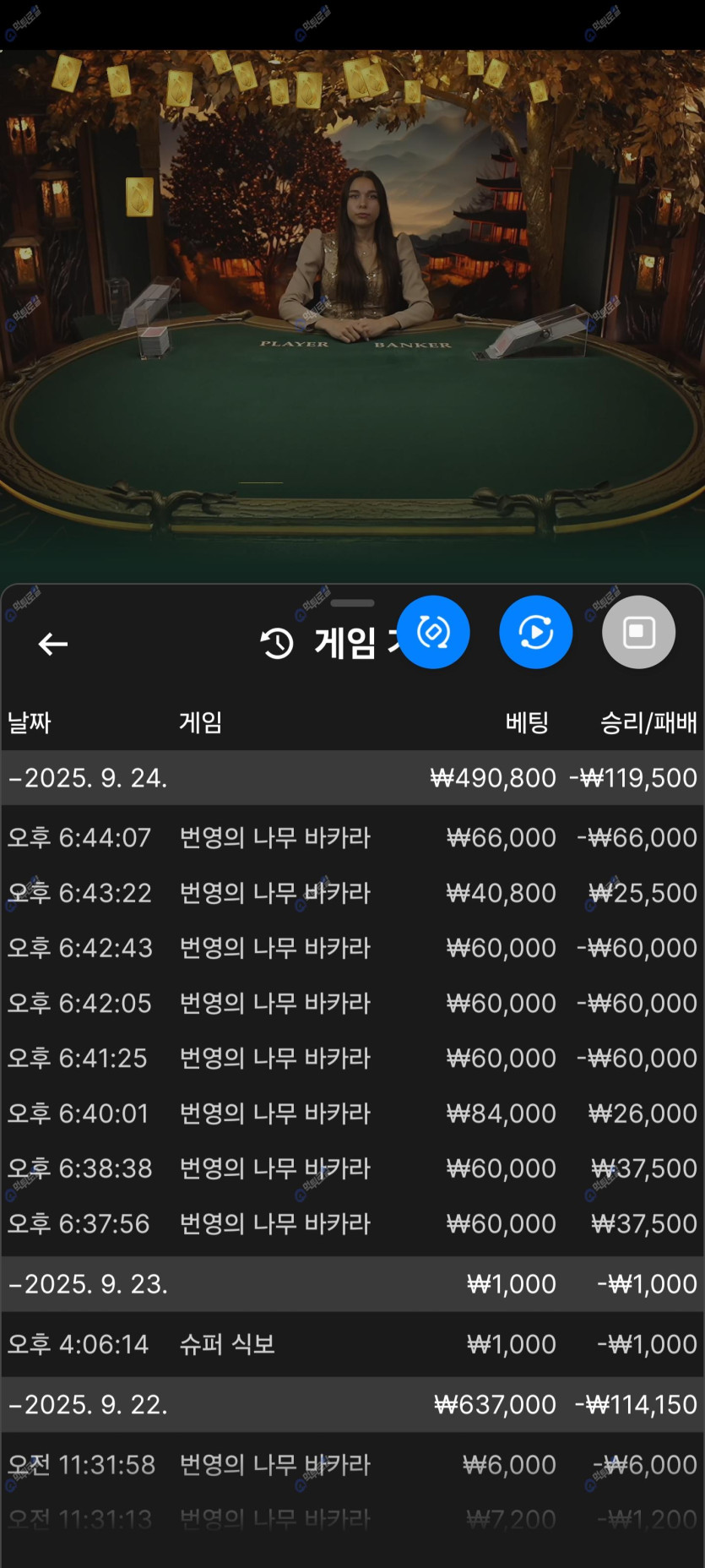This screenshot has height=1568, width=705.
Task: Go back from game history
Action: click(x=52, y=644)
